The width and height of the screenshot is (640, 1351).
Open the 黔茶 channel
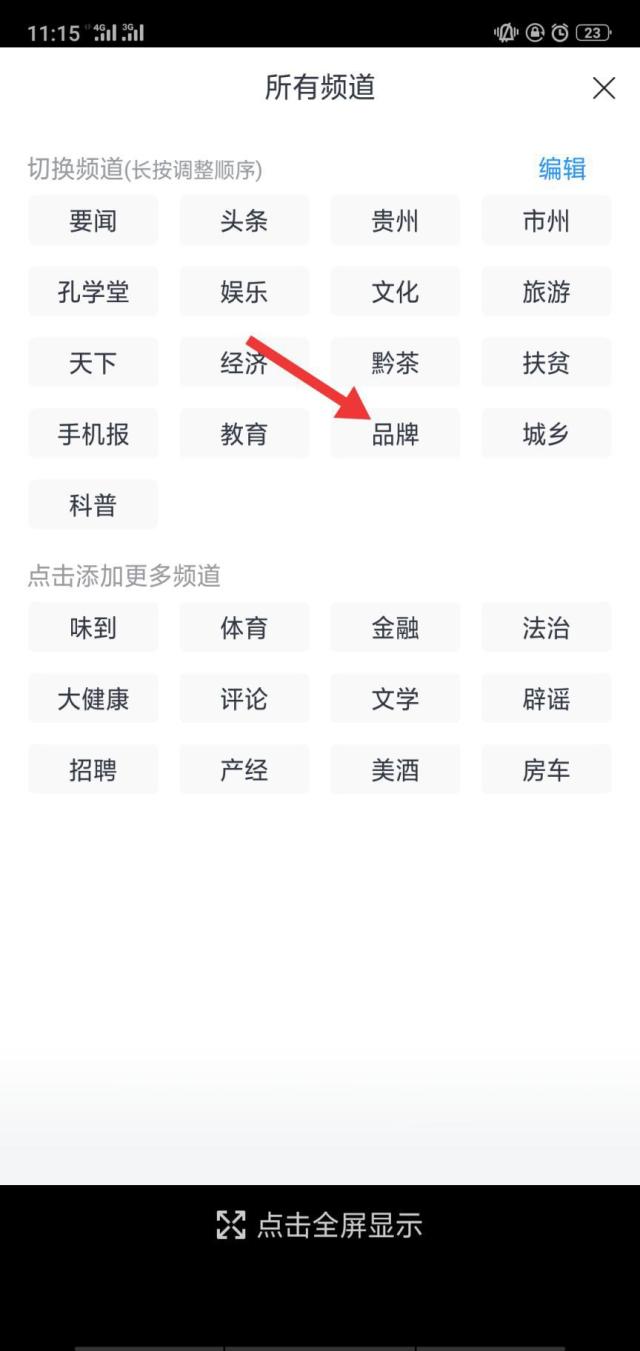coord(395,363)
